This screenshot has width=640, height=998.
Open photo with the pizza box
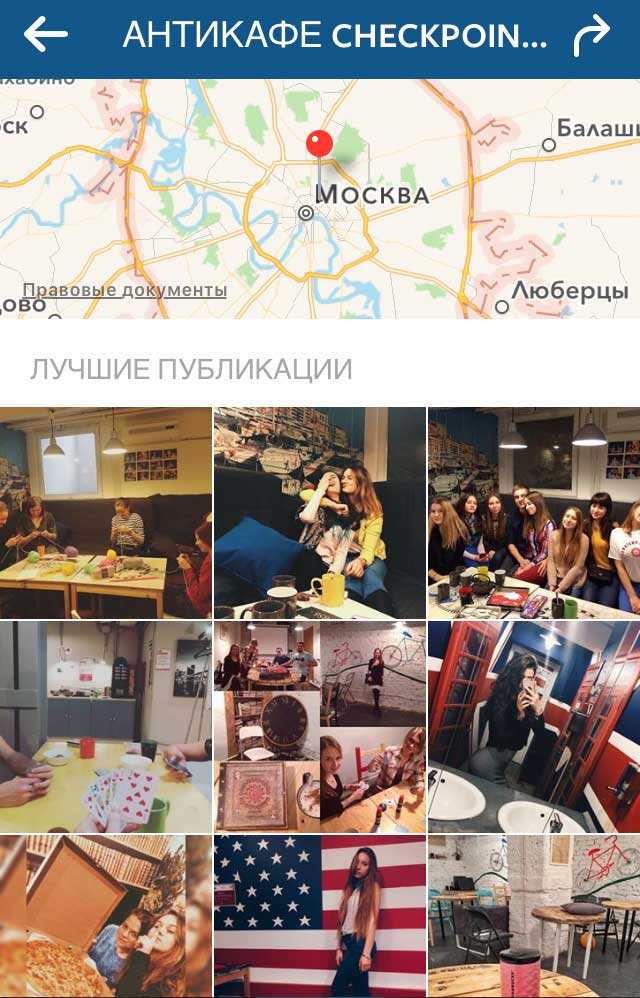coord(106,916)
